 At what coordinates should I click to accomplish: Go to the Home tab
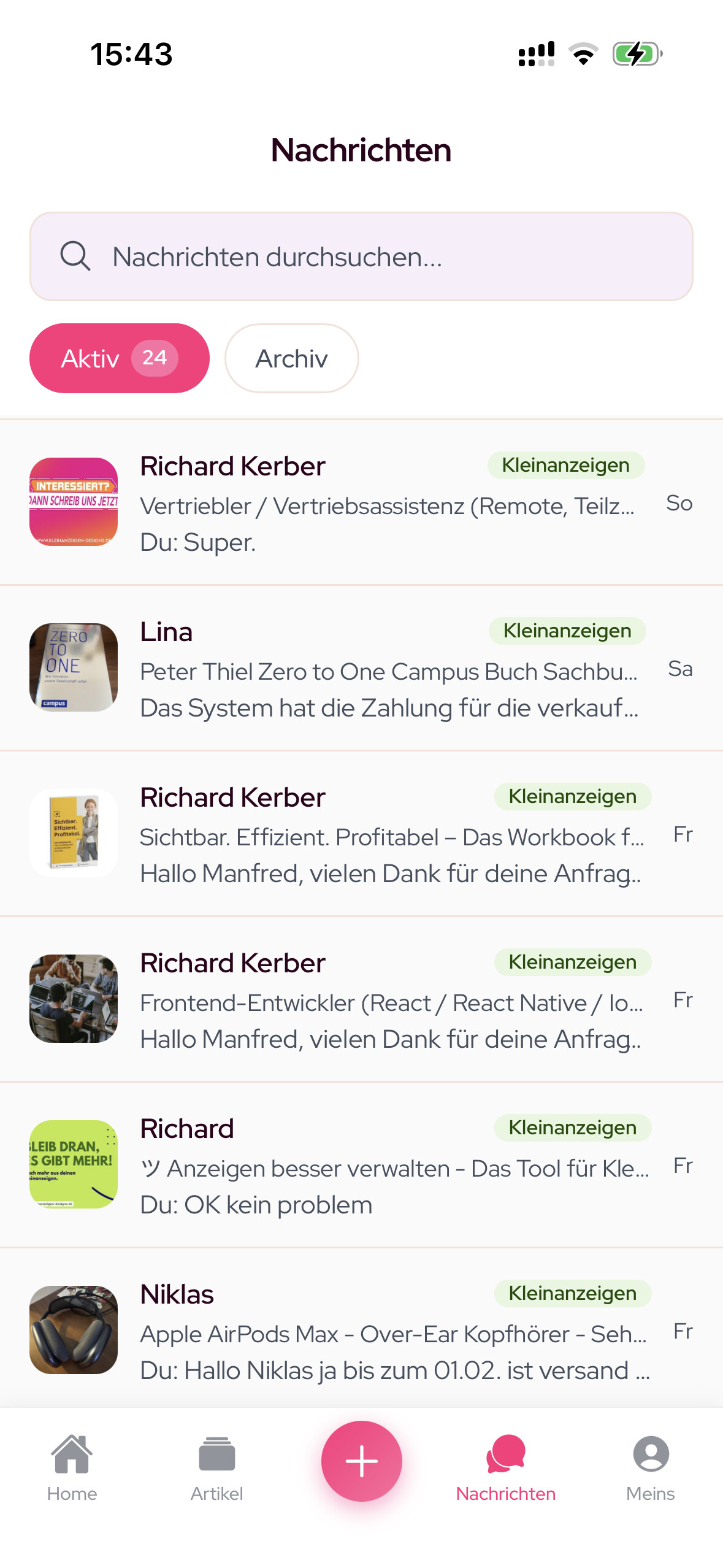[x=72, y=1467]
